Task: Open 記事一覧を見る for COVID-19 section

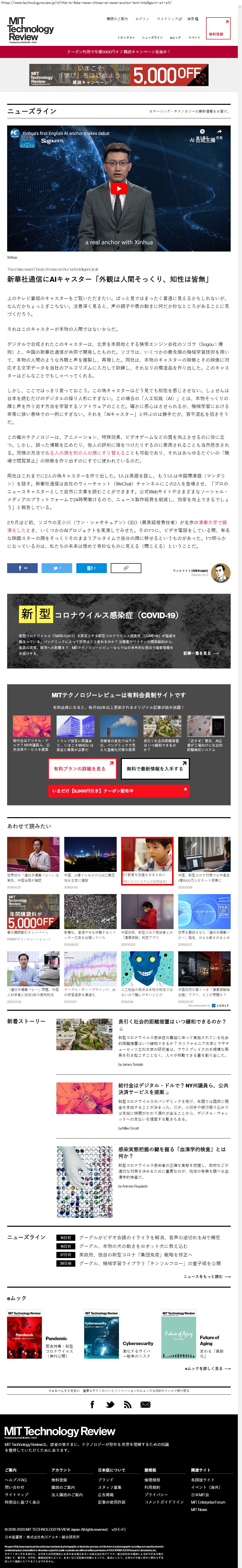Action: click(201, 653)
